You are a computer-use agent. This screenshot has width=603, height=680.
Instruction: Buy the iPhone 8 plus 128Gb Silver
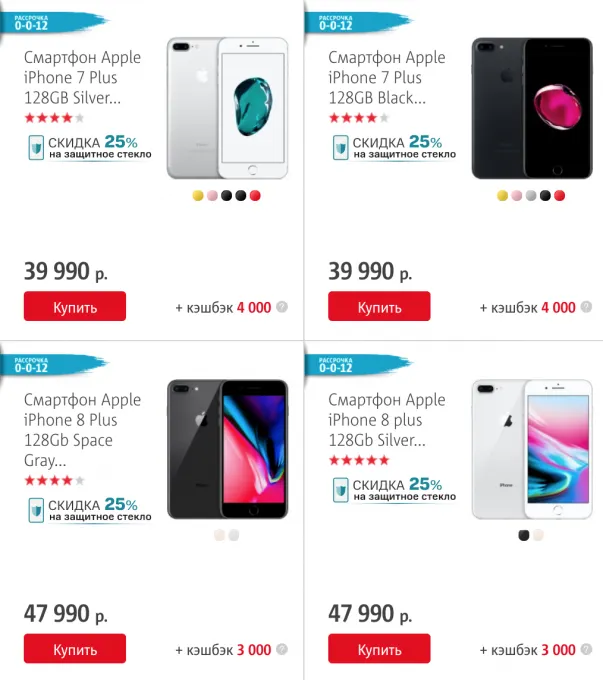[x=379, y=648]
